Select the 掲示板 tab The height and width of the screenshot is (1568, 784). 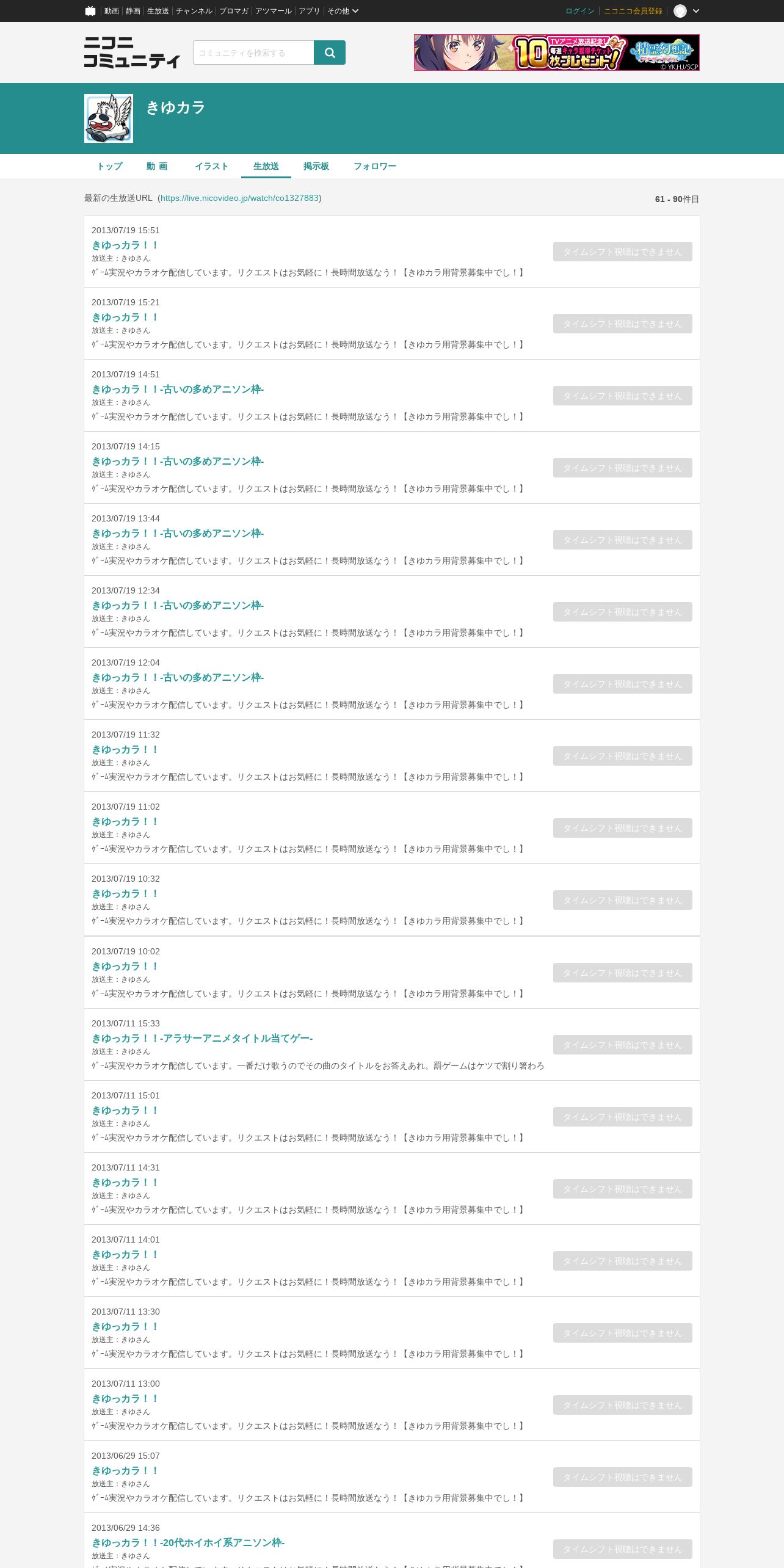tap(316, 166)
